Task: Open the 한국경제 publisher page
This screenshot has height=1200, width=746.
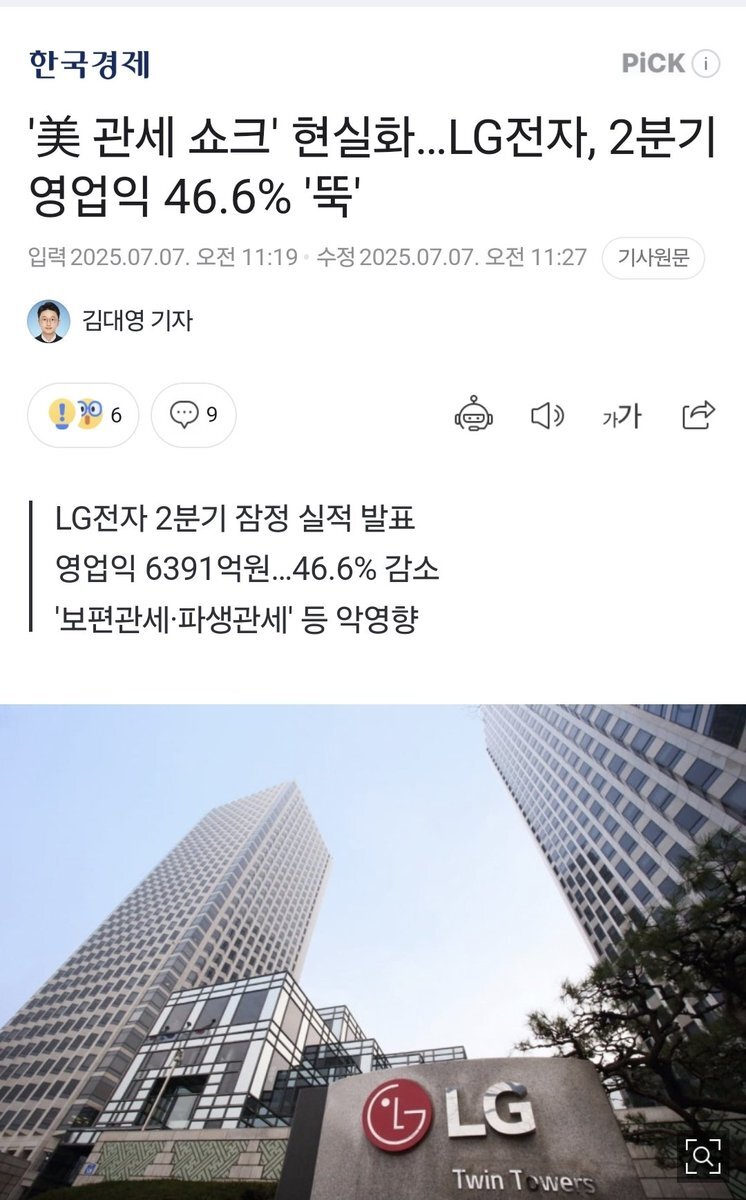Action: click(89, 64)
